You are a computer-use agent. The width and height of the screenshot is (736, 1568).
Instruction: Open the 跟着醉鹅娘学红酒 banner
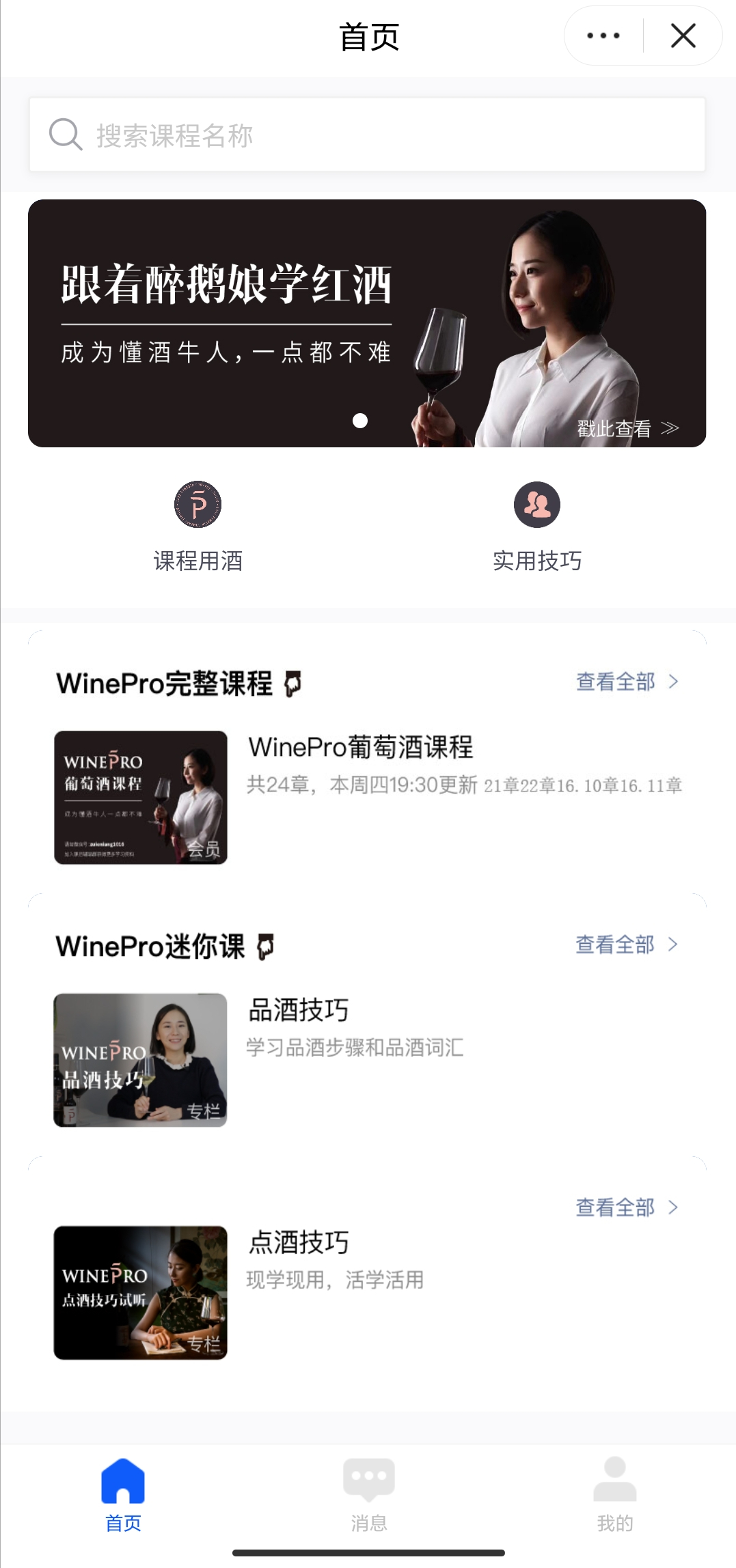[x=367, y=323]
